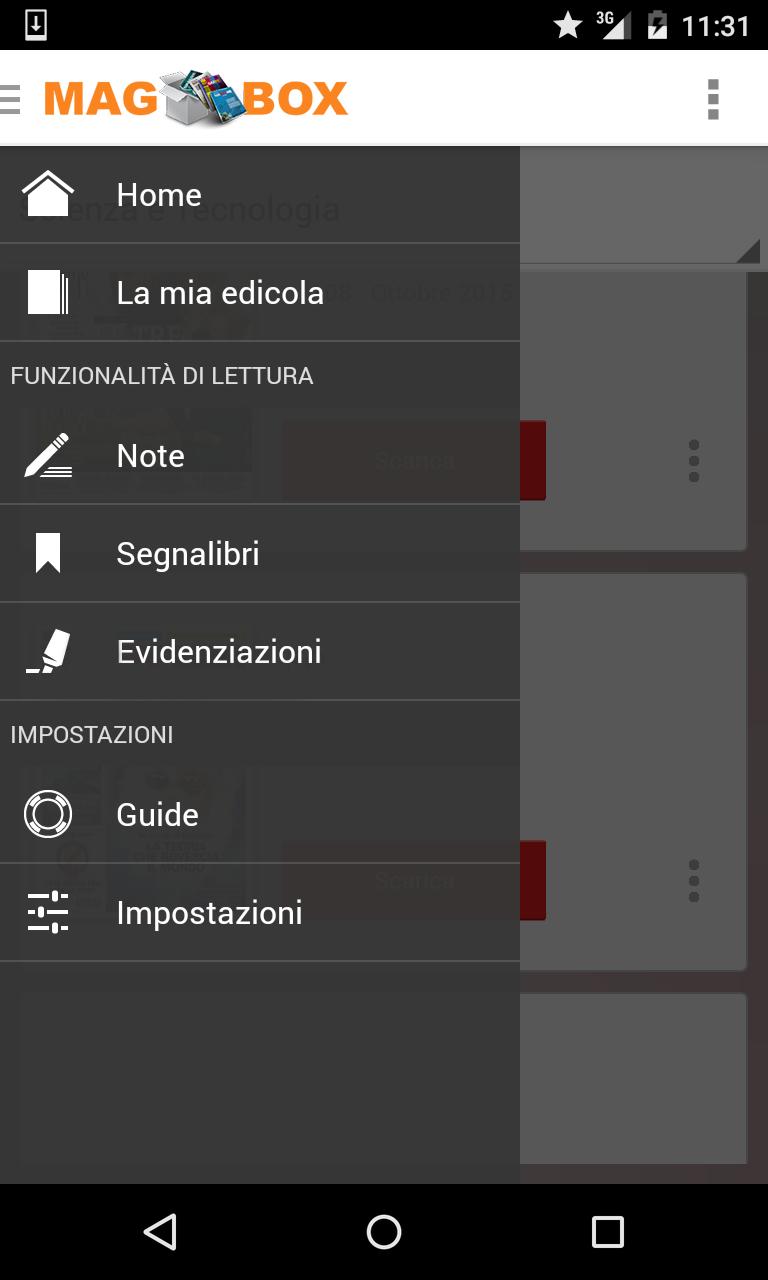This screenshot has height=1280, width=768.
Task: Tap the Guide lifebuoy icon
Action: coord(46,813)
